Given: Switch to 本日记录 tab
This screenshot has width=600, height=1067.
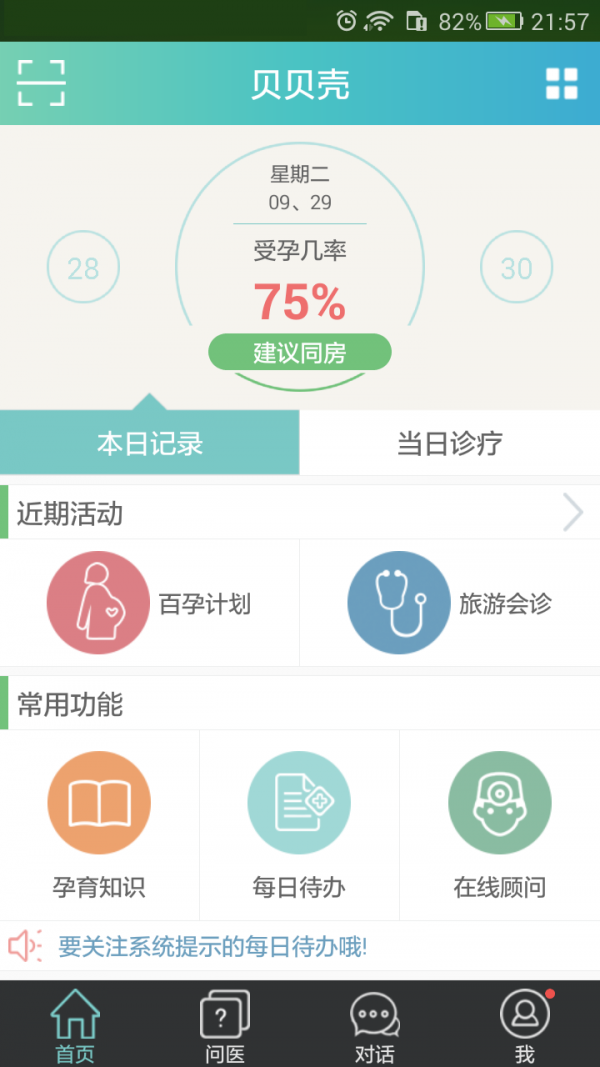Looking at the screenshot, I should pos(150,443).
